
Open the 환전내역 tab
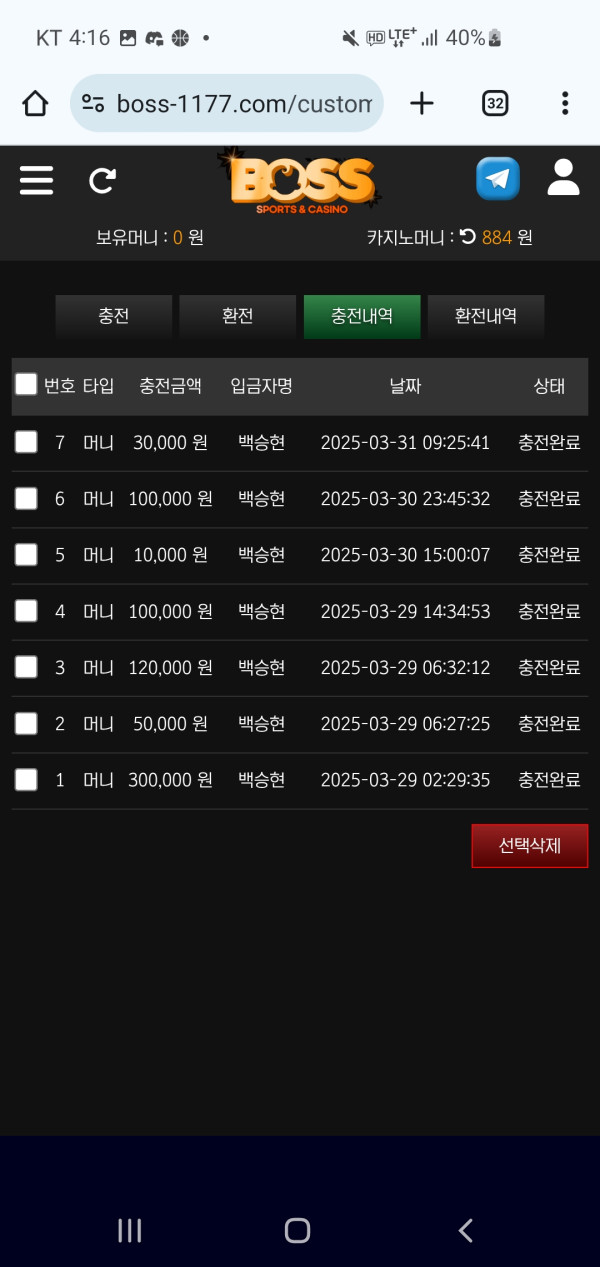click(x=486, y=316)
